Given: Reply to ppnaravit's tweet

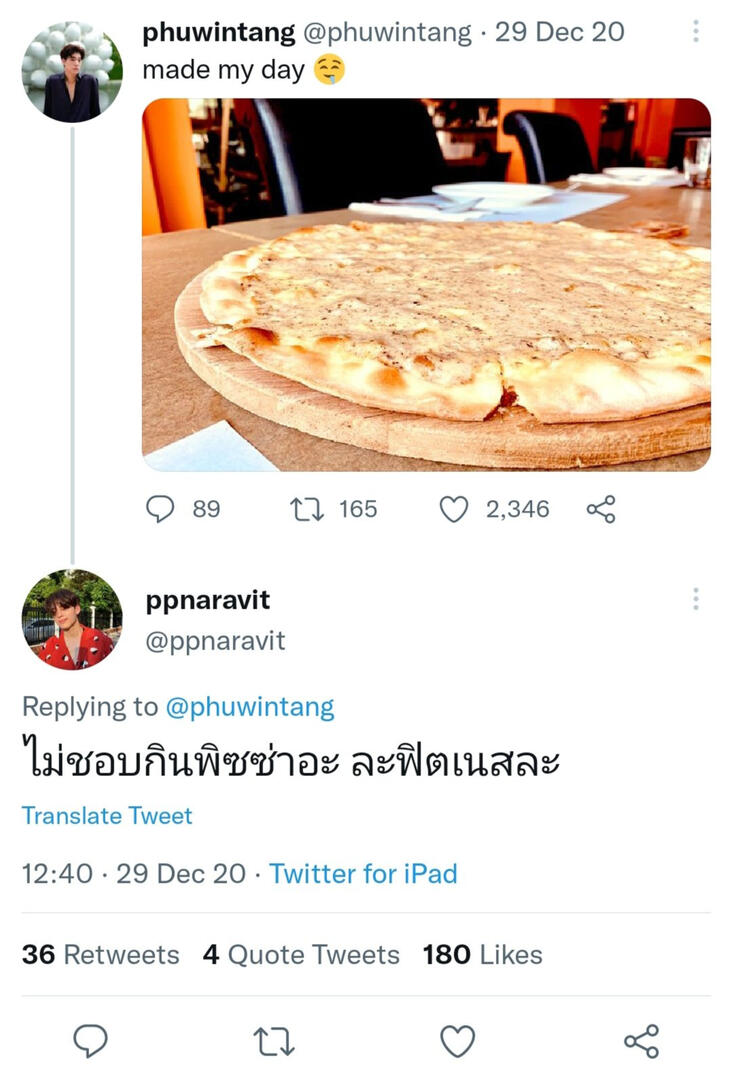Looking at the screenshot, I should 91,1042.
